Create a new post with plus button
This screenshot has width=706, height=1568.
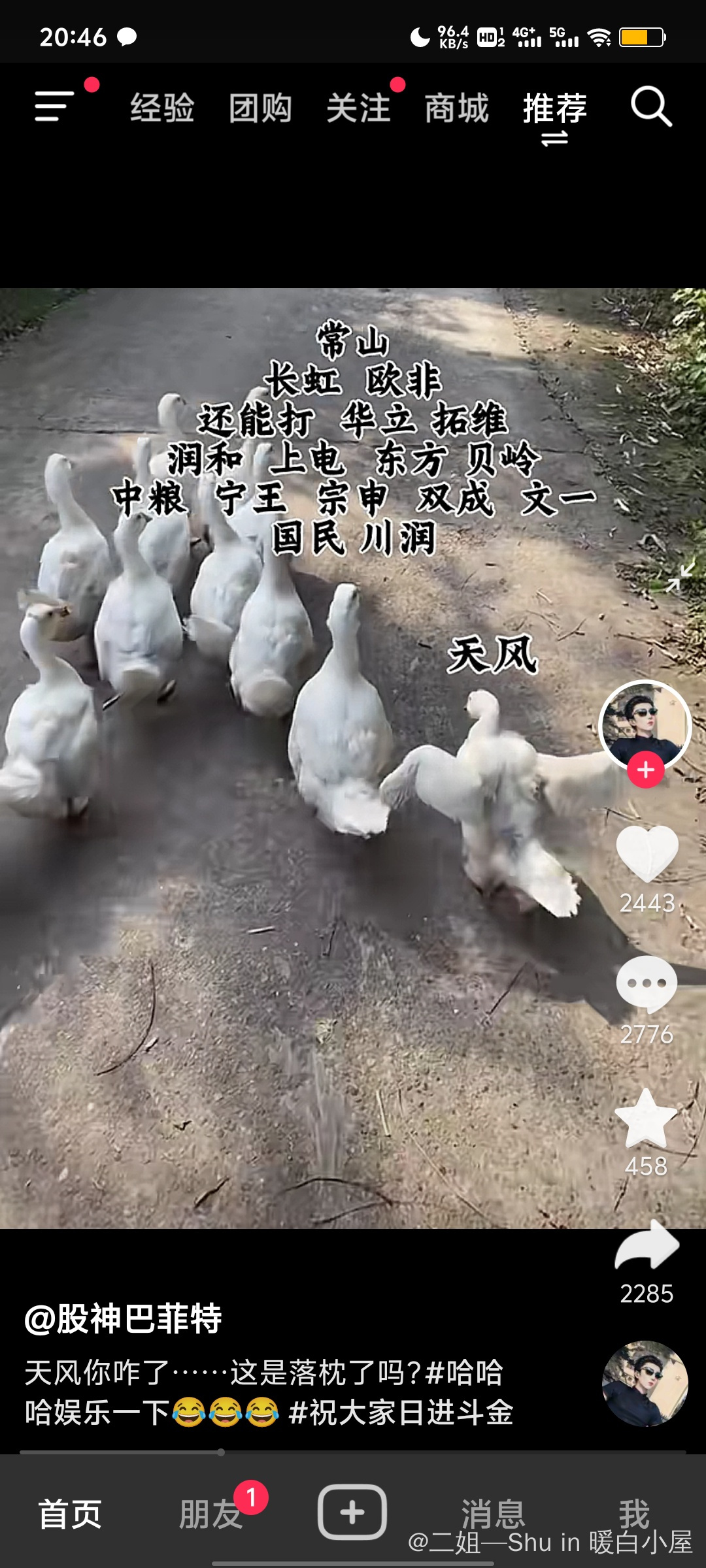352,1512
